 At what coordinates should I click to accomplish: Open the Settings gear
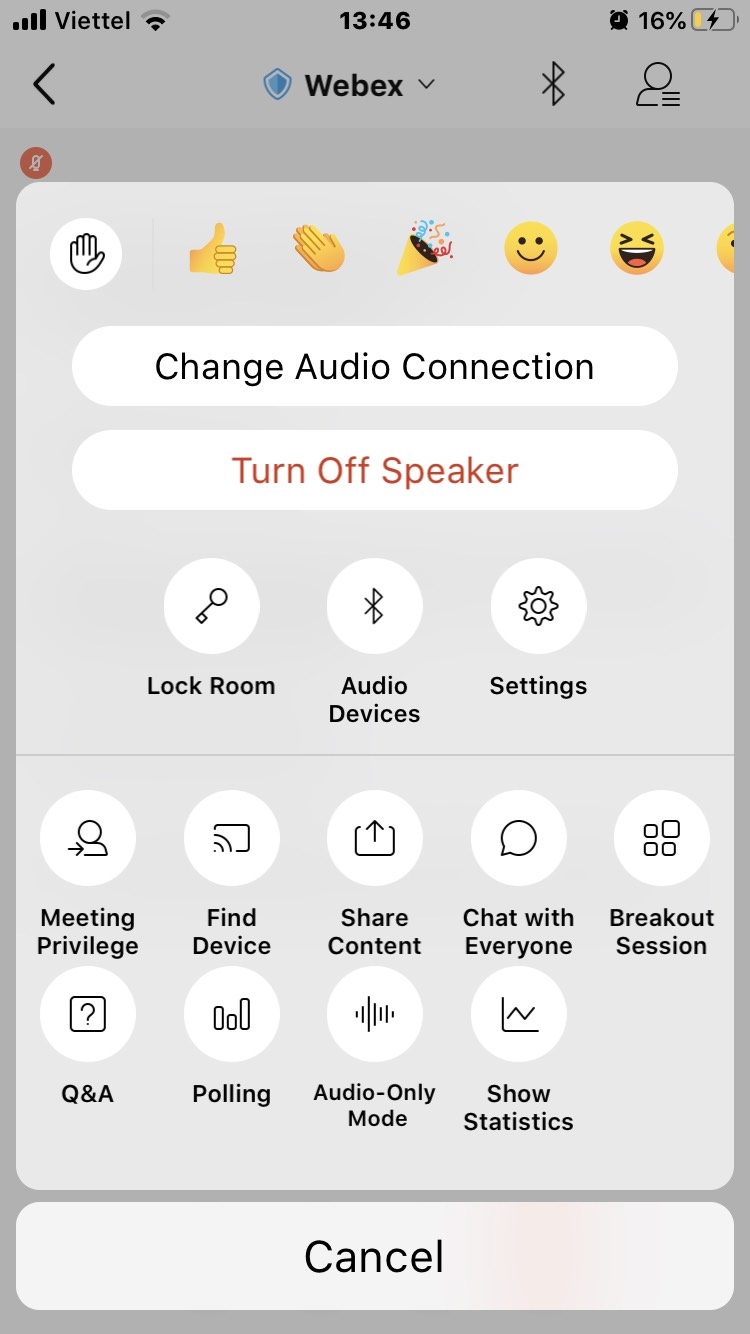click(537, 606)
